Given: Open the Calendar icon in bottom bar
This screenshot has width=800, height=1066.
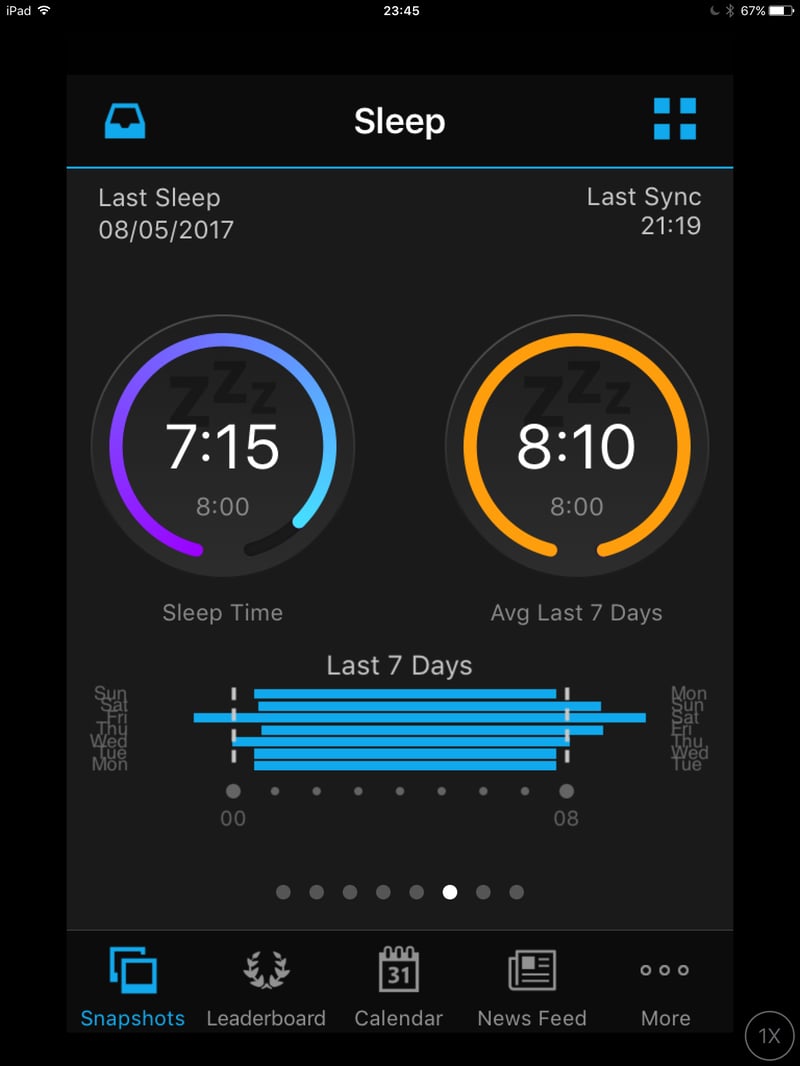Looking at the screenshot, I should 399,968.
